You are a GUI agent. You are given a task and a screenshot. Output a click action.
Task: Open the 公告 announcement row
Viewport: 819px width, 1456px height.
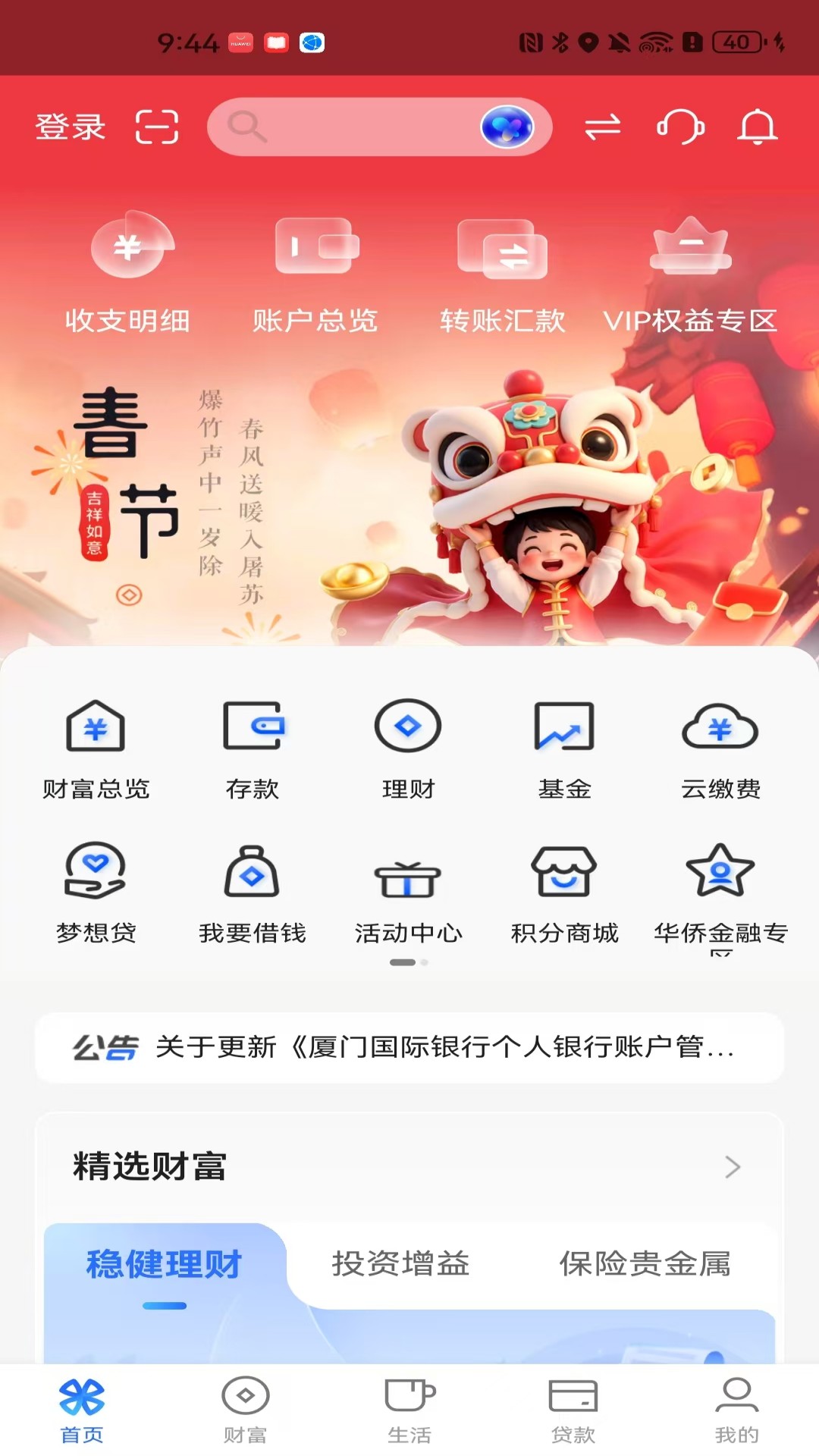(x=409, y=1047)
